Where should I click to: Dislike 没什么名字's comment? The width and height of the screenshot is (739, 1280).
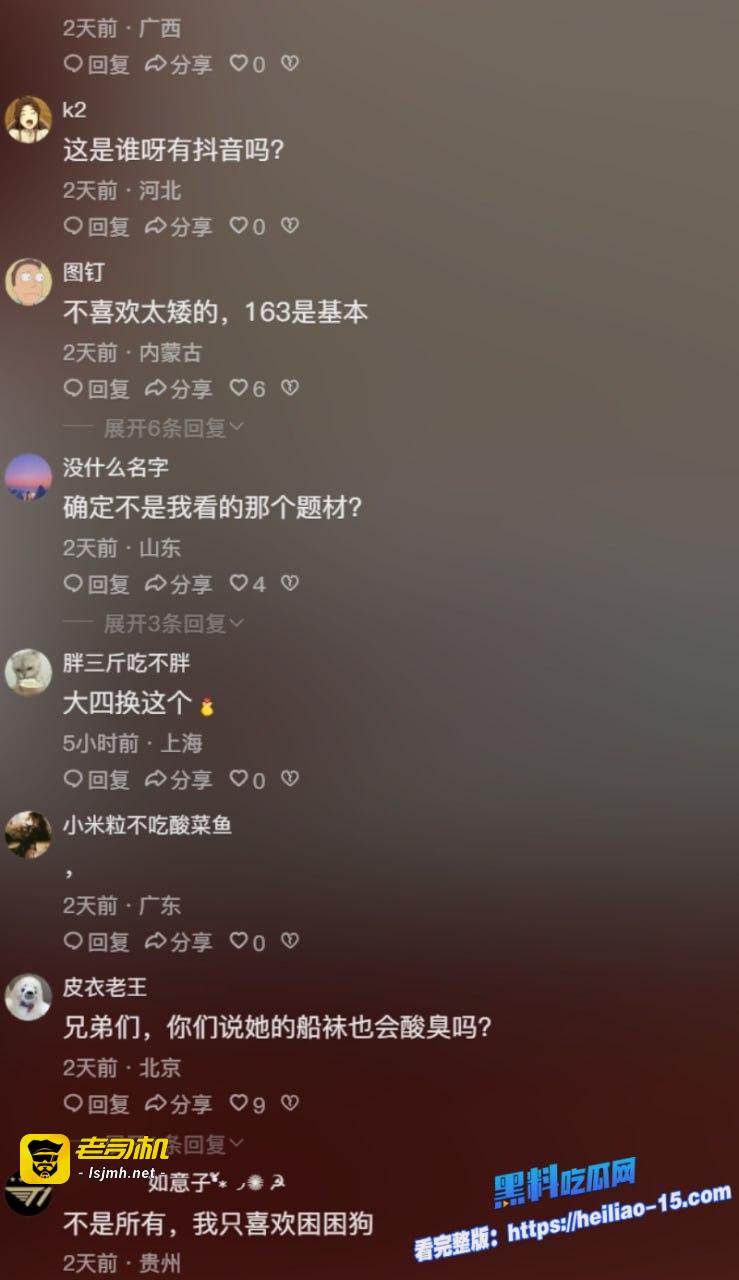290,583
